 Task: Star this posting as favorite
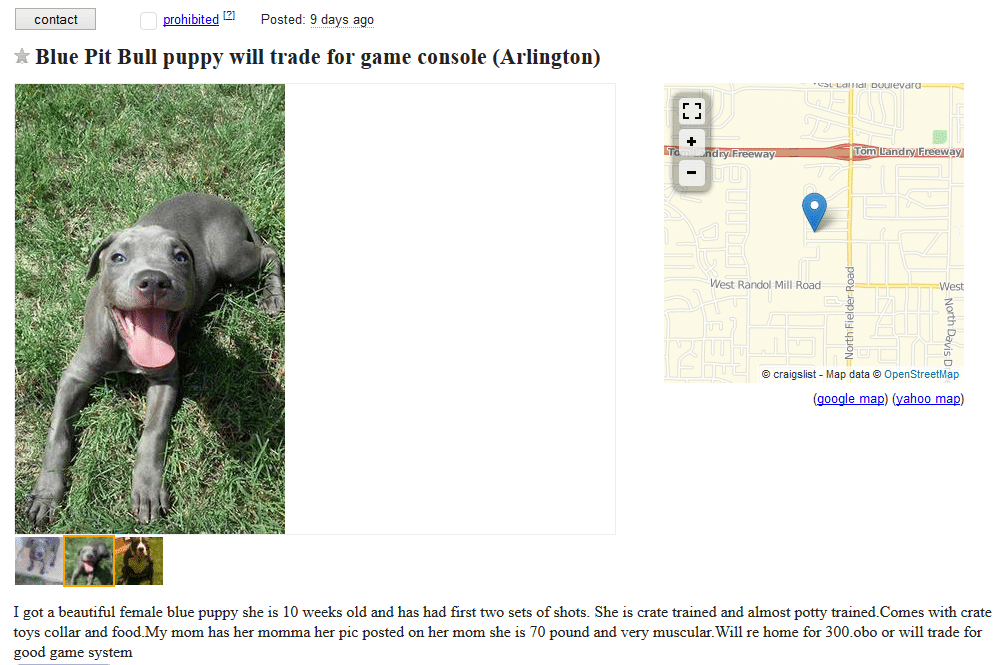22,57
